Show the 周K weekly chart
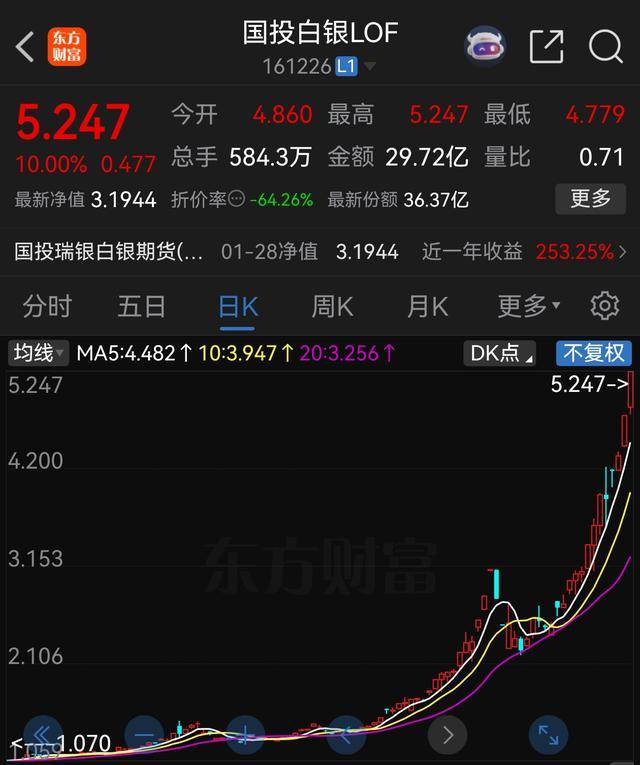The image size is (640, 765). click(x=332, y=306)
